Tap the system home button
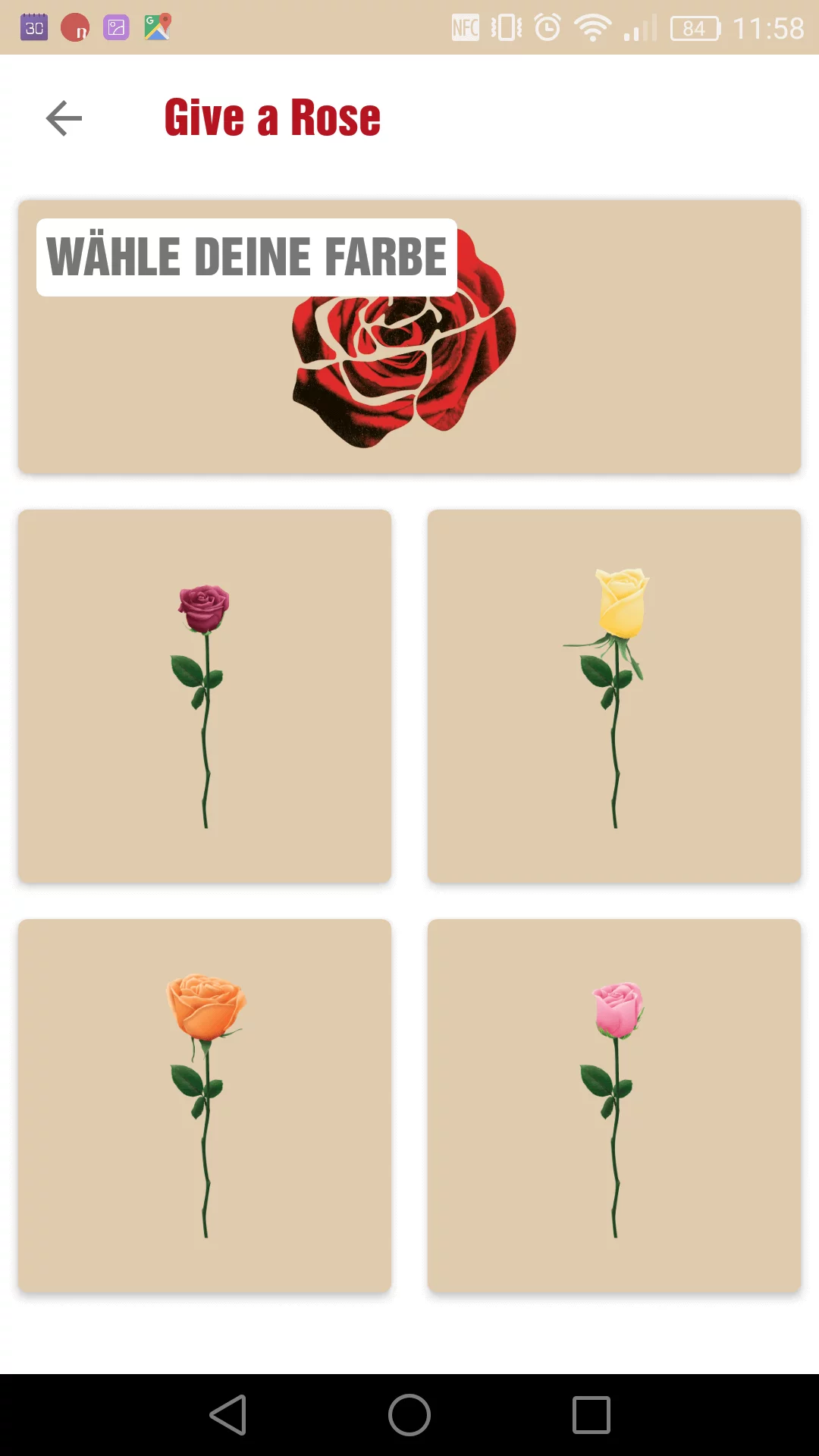The height and width of the screenshot is (1456, 819). (x=409, y=1415)
